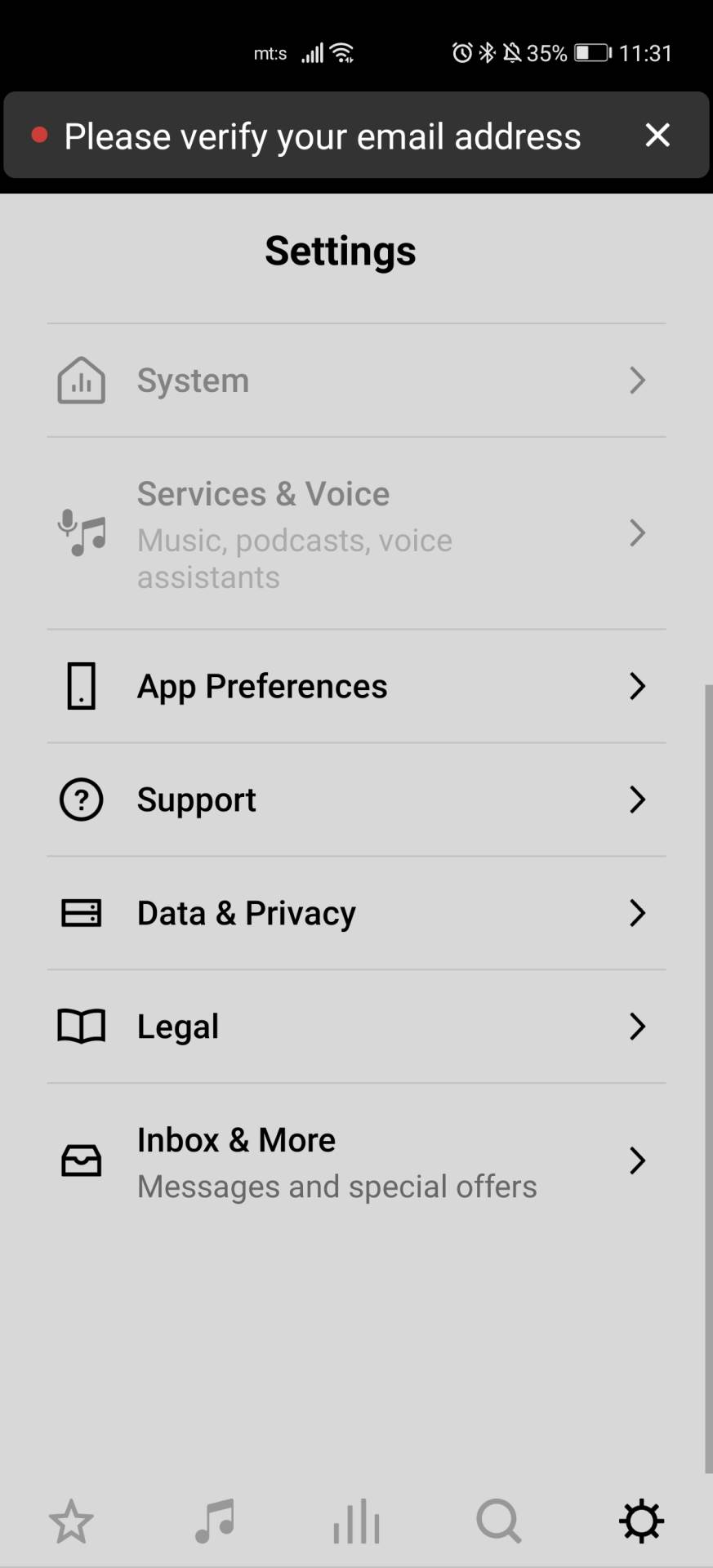Go to App Preferences
Viewport: 713px width, 1568px height.
point(356,687)
